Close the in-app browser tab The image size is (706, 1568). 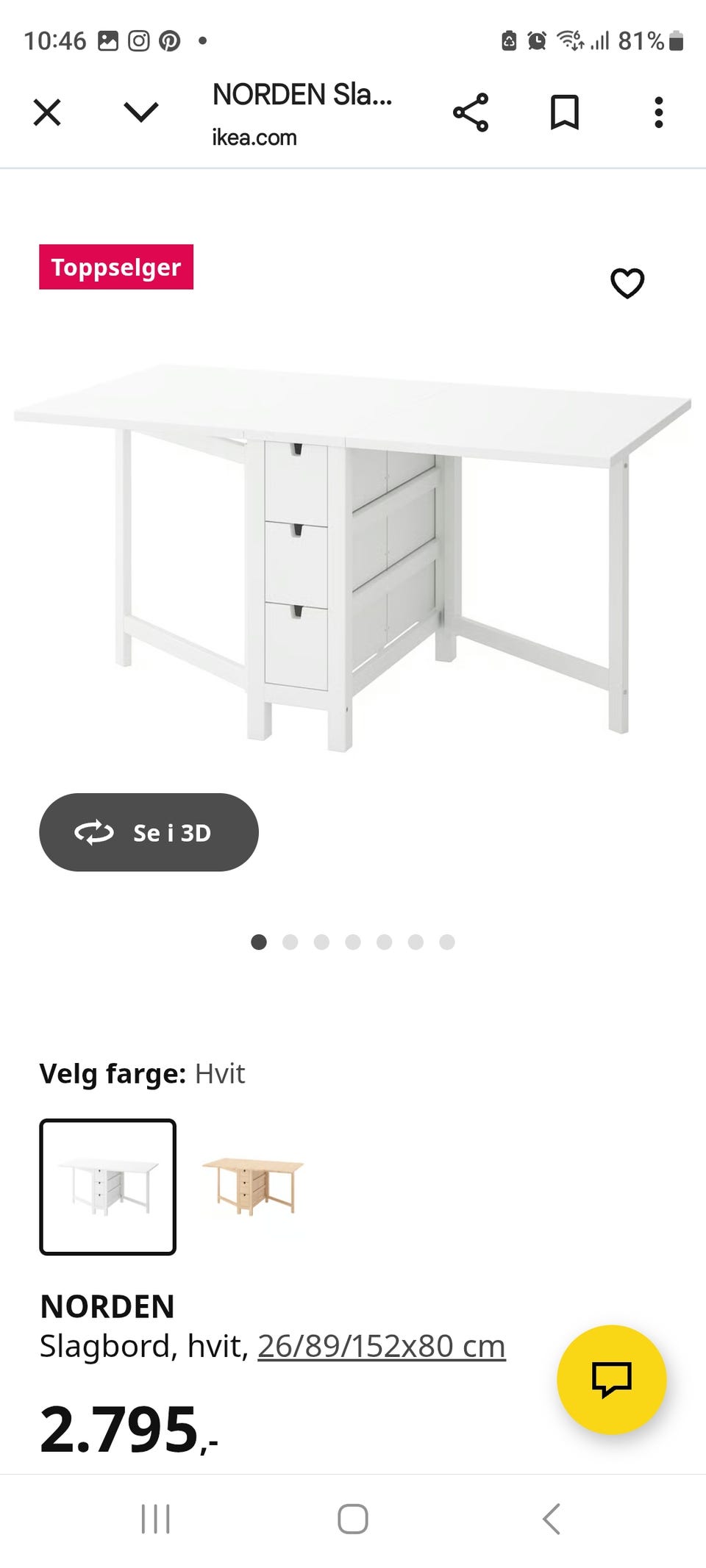pyautogui.click(x=47, y=112)
